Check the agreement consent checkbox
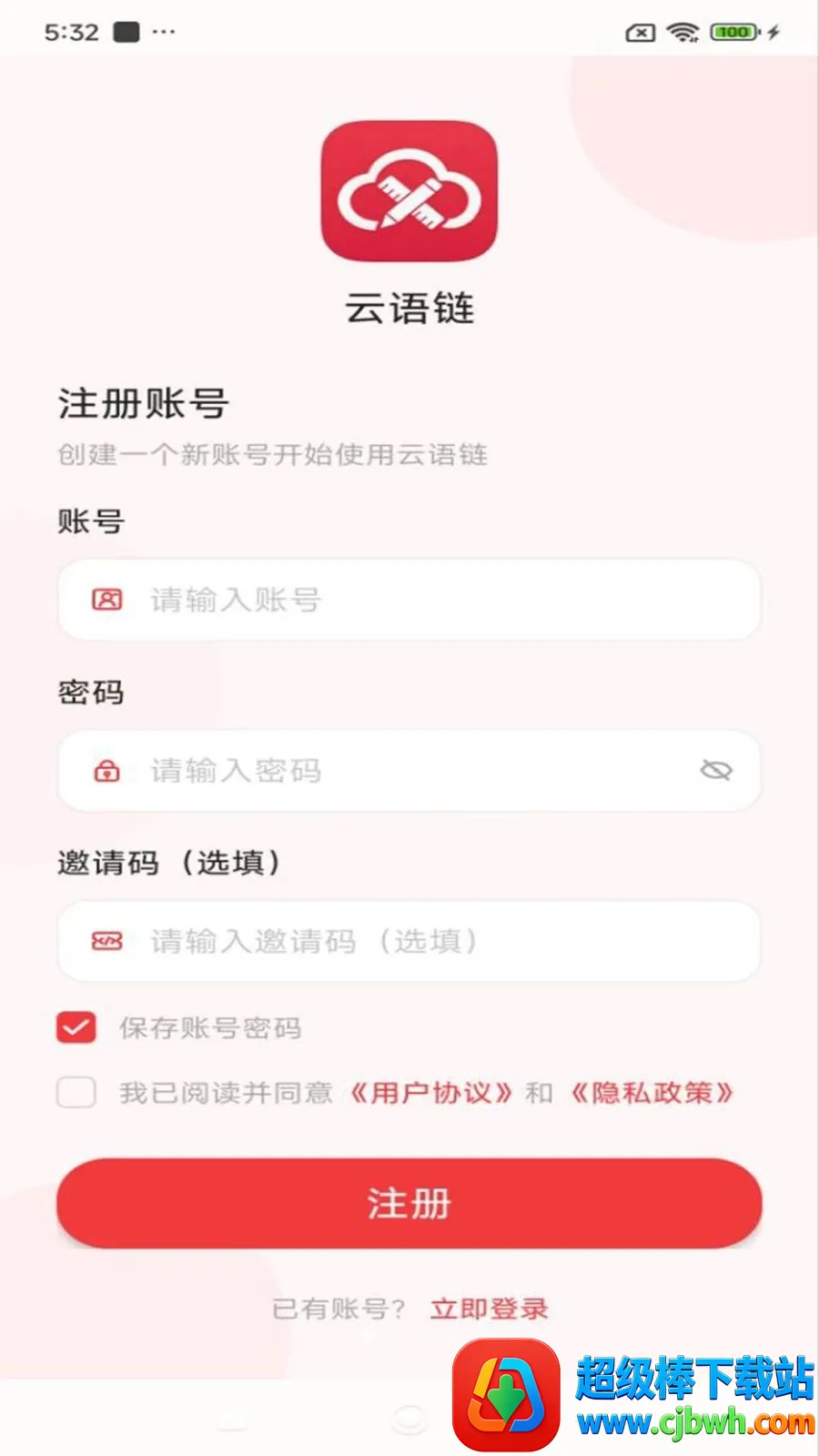819x1456 pixels. 76,1092
